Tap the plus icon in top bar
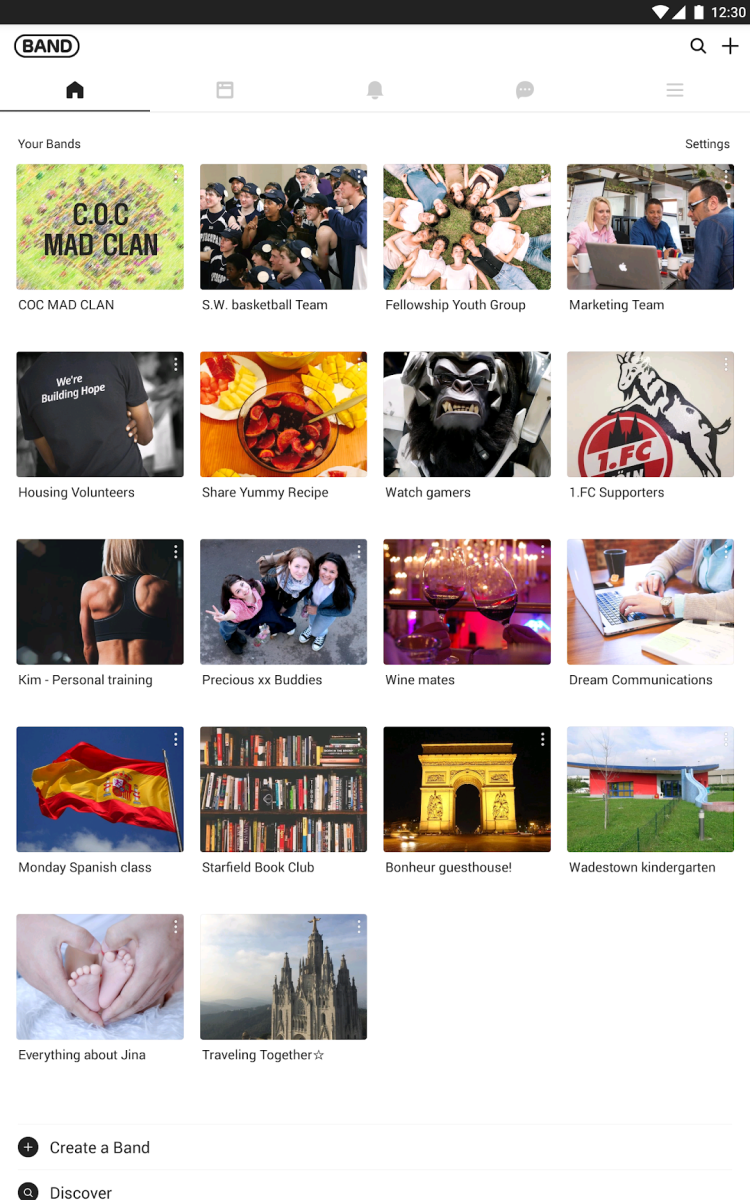The width and height of the screenshot is (750, 1200). tap(731, 46)
